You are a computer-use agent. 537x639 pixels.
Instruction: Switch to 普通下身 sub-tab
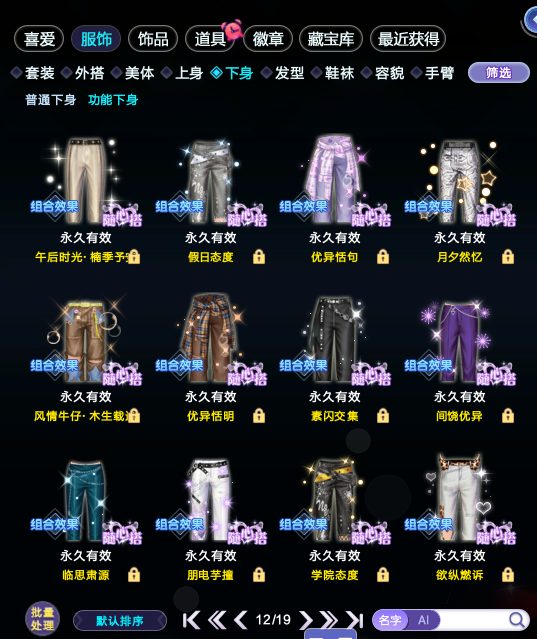[51, 100]
